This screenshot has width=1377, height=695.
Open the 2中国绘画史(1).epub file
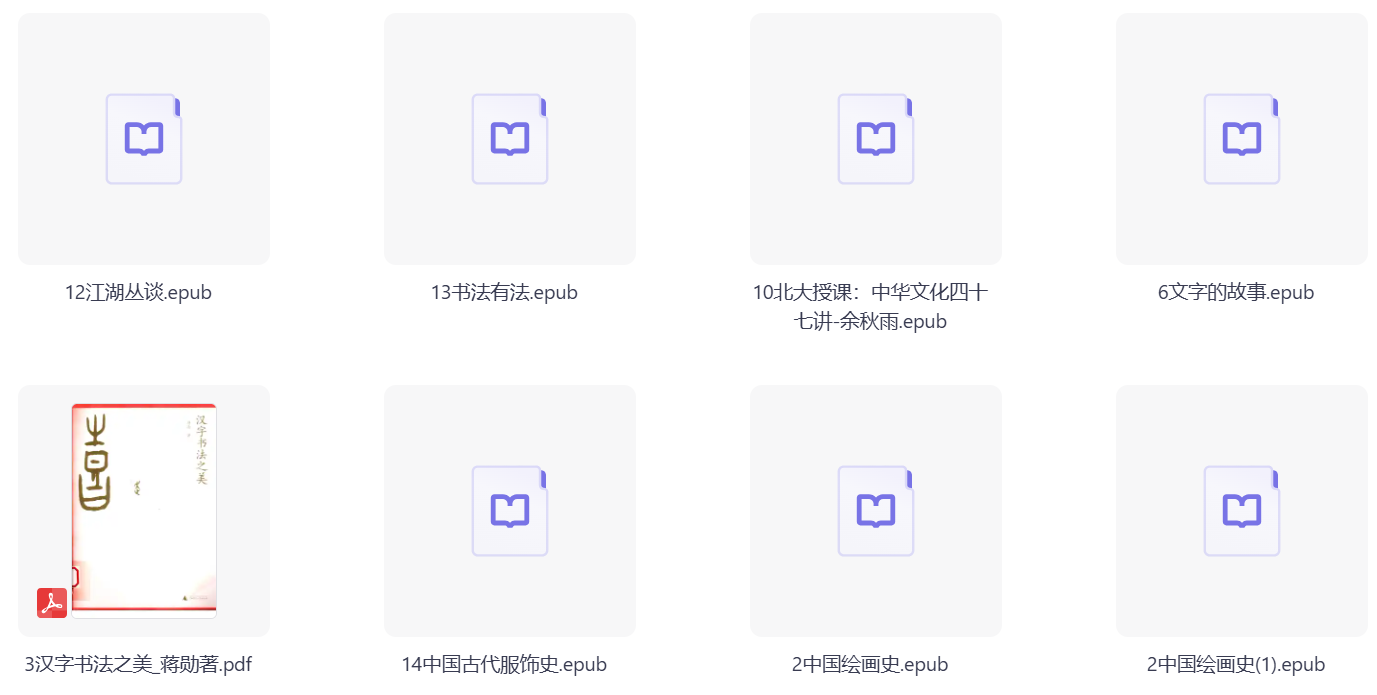1242,511
